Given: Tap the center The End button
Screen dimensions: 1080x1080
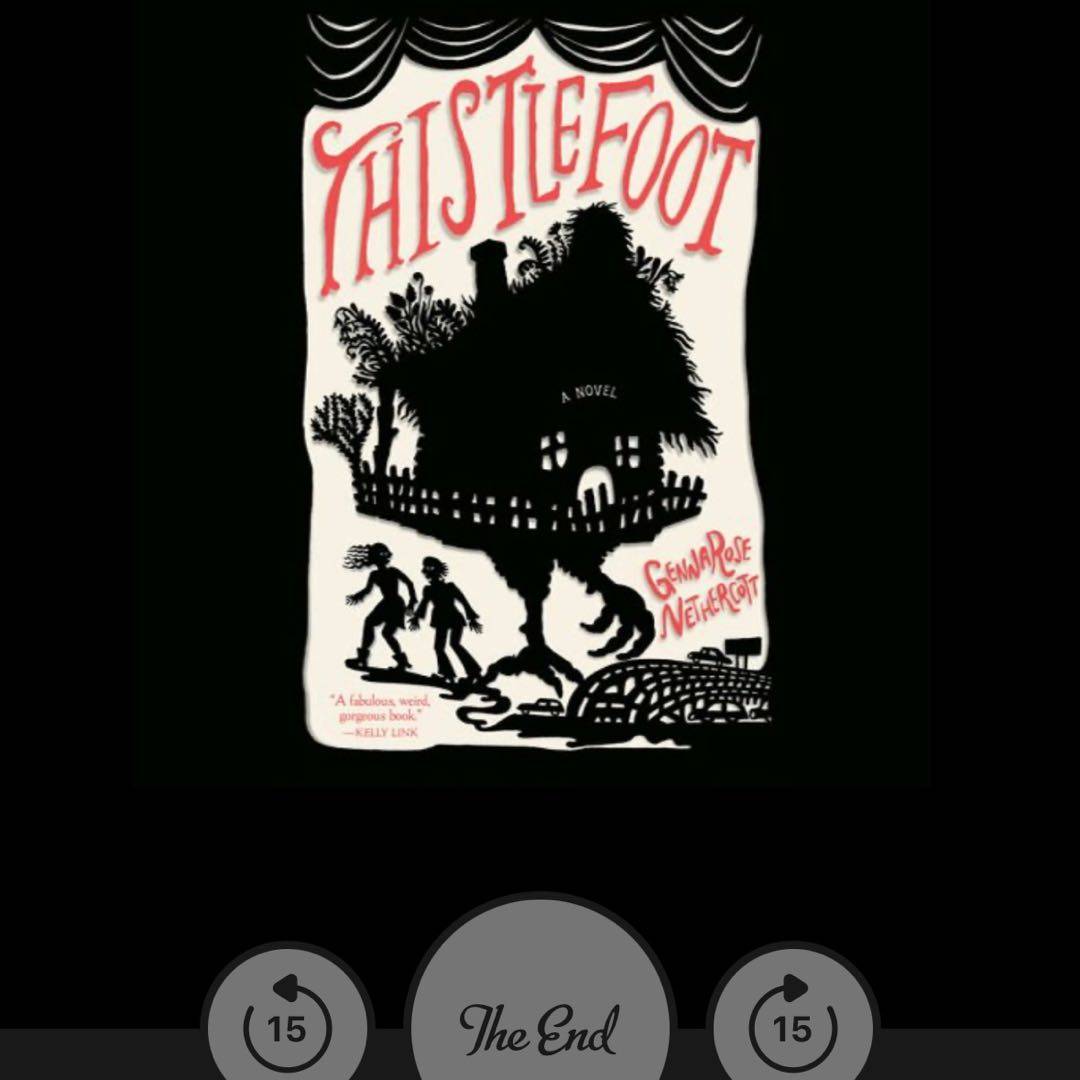Looking at the screenshot, I should point(539,1020).
